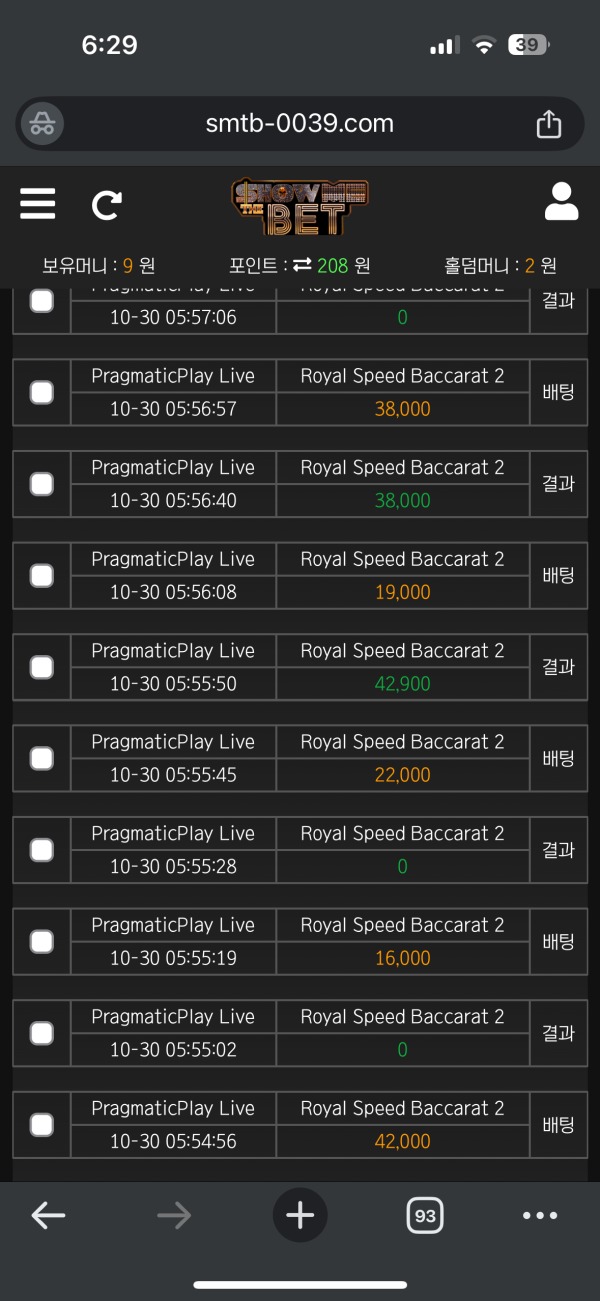
Task: Select the checkbox for the 05:56:40 entry
Action: click(x=42, y=484)
